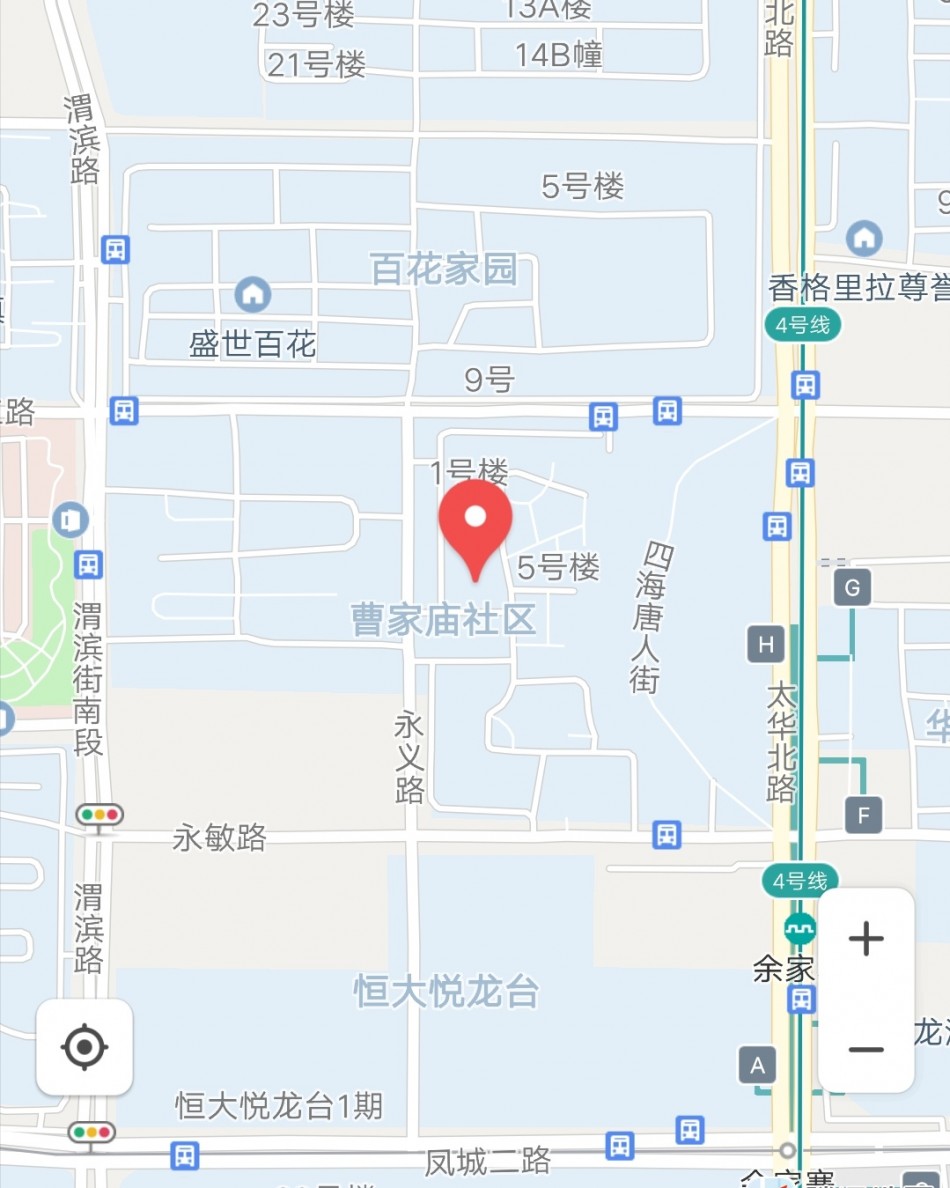Zoom in on the map
This screenshot has width=950, height=1188.
tap(866, 939)
